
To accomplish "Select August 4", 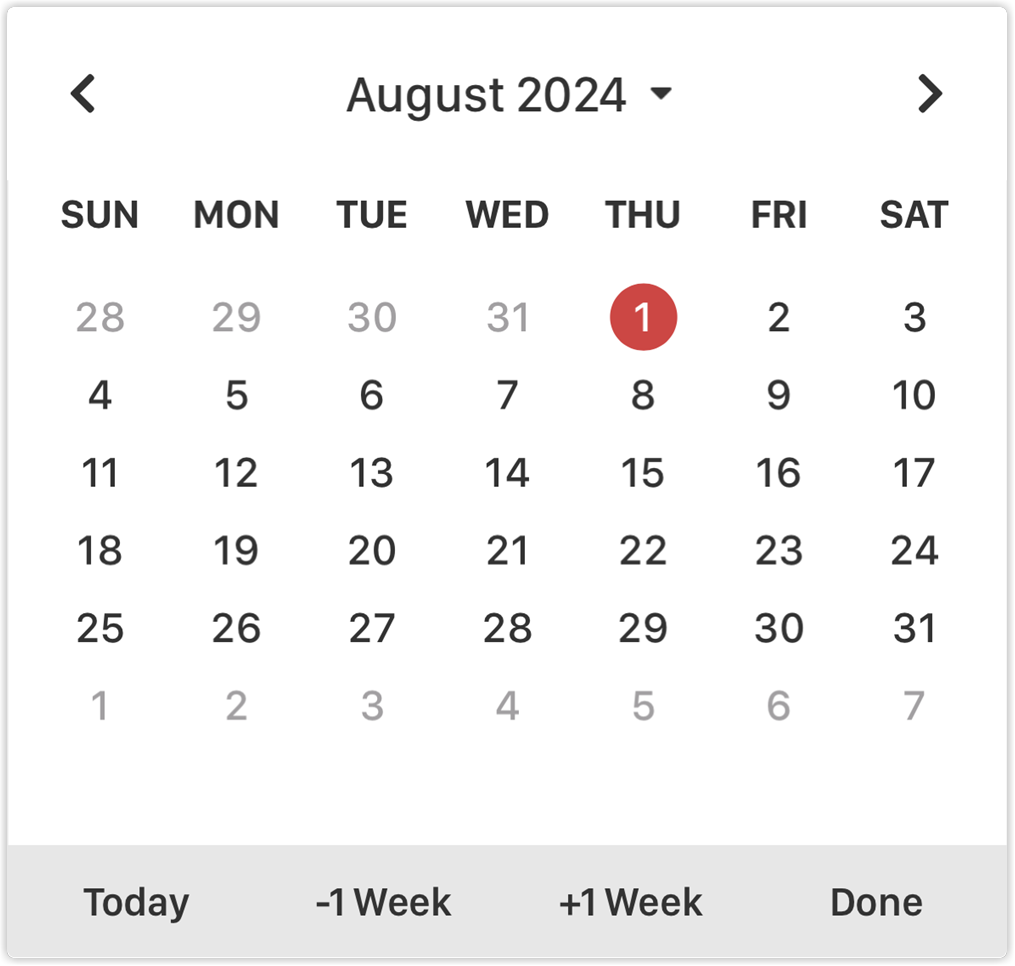I will coord(100,396).
